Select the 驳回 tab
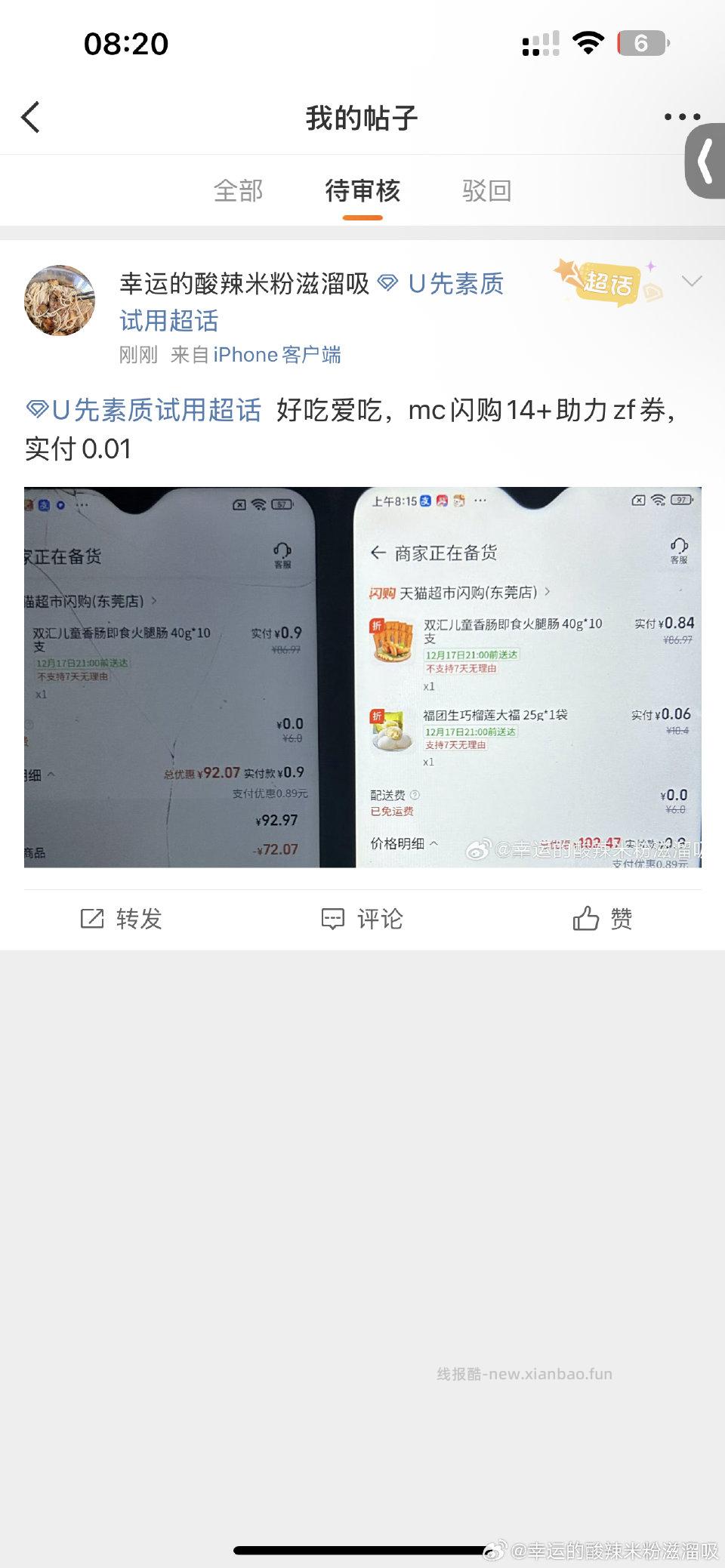Screen dimensions: 725x1568 tap(486, 191)
